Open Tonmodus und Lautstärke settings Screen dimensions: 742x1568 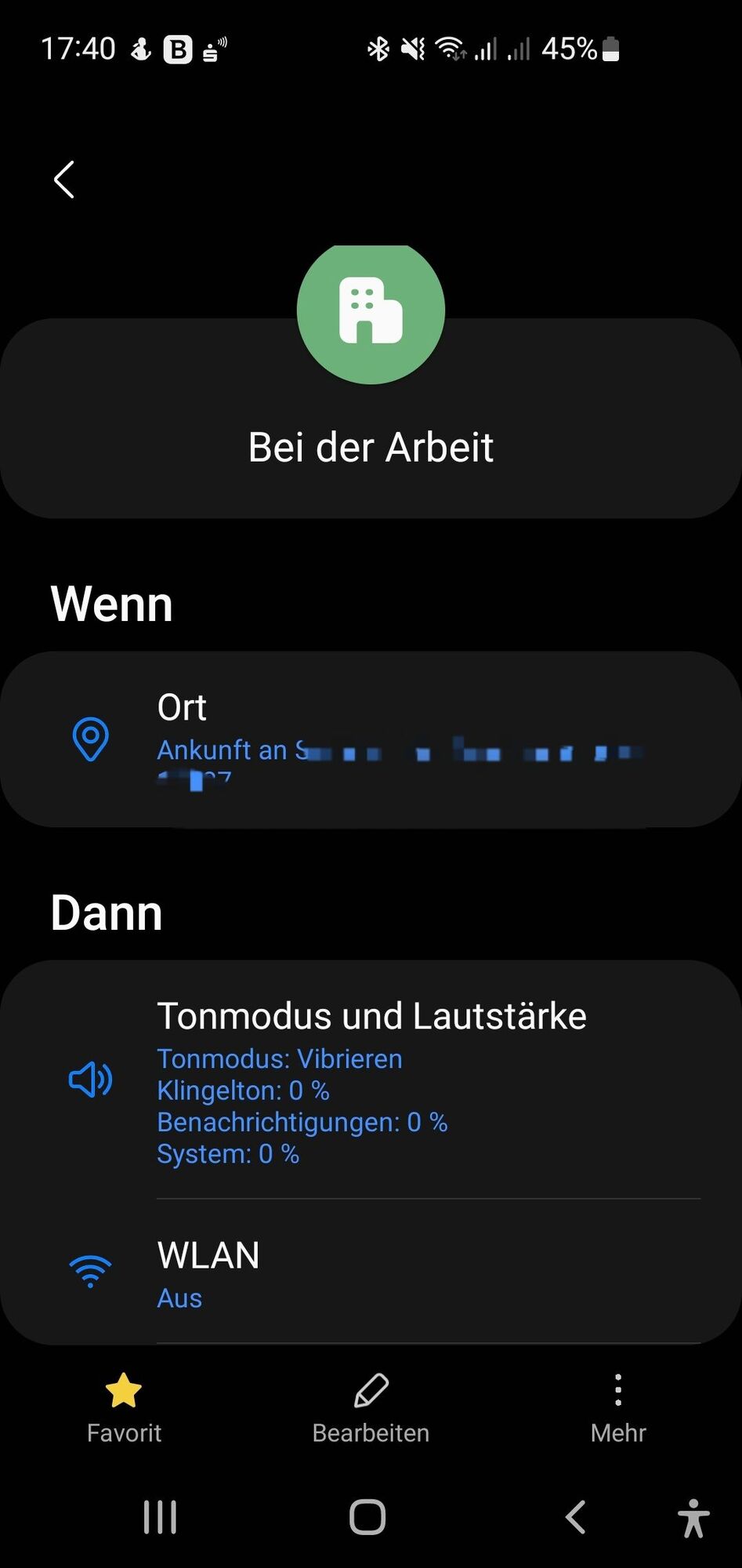pyautogui.click(x=371, y=1080)
